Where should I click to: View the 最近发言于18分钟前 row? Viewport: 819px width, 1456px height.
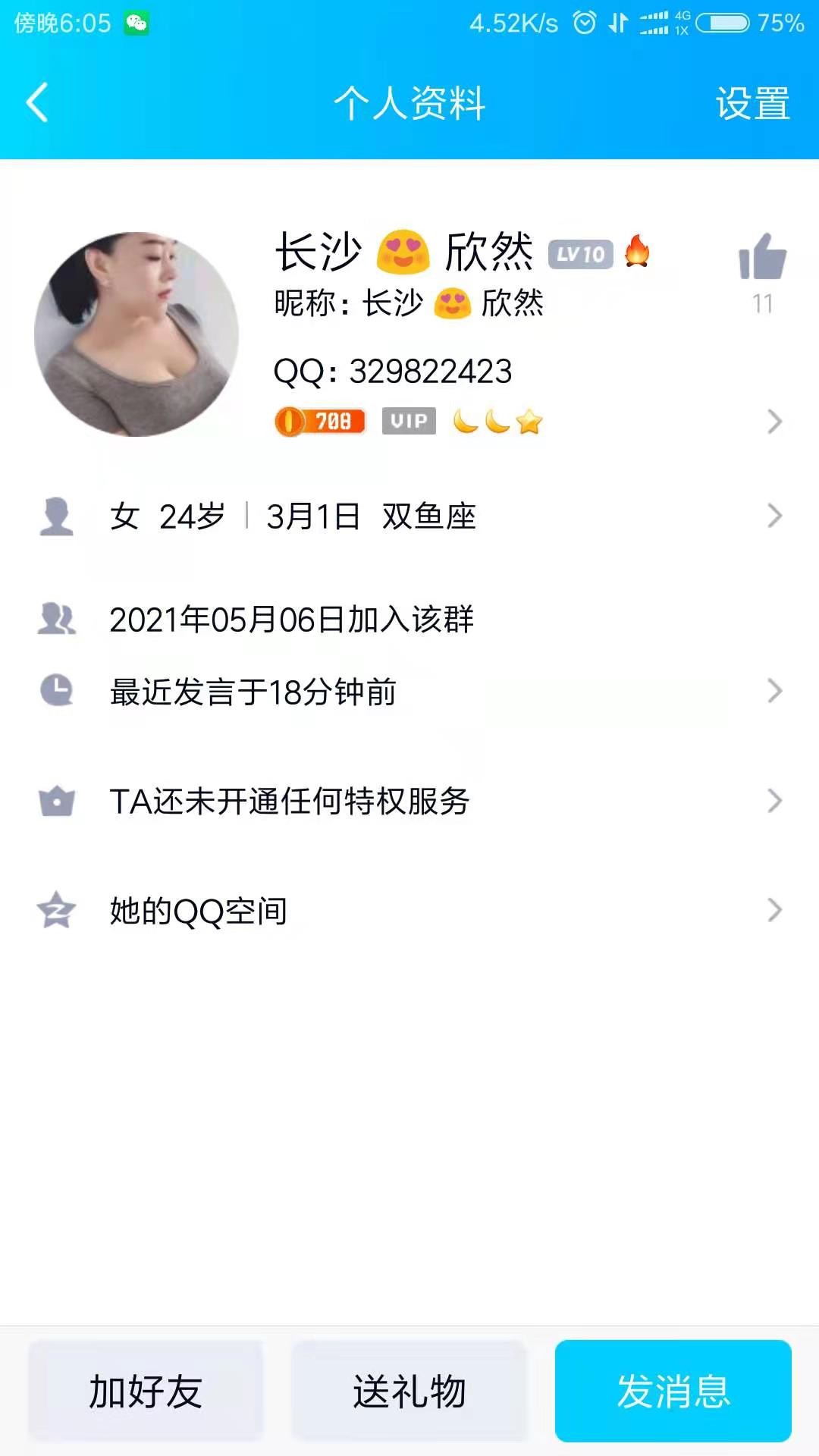click(409, 692)
